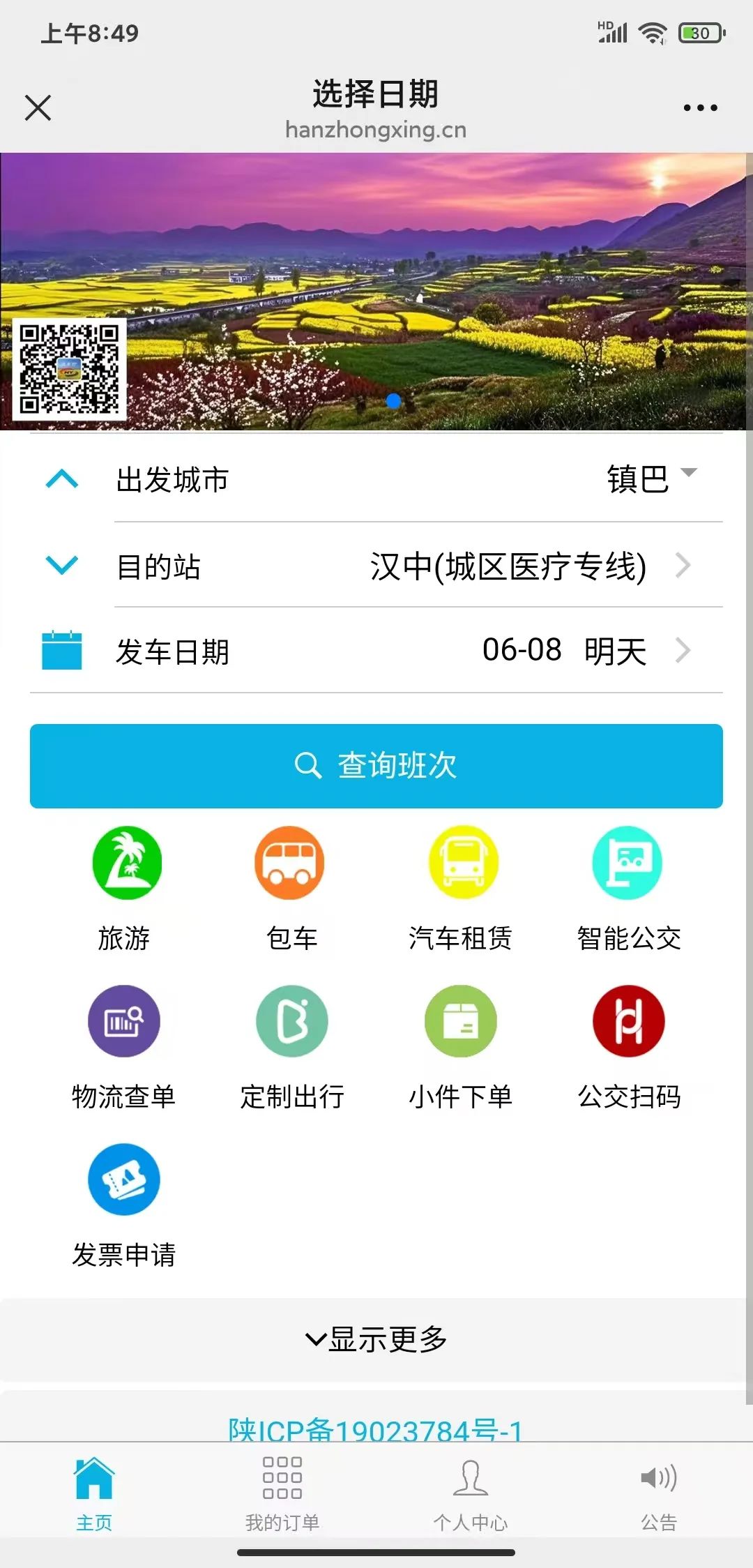This screenshot has height=1568, width=753.
Task: Open the 个人中心 personal center tab
Action: coord(471,1493)
